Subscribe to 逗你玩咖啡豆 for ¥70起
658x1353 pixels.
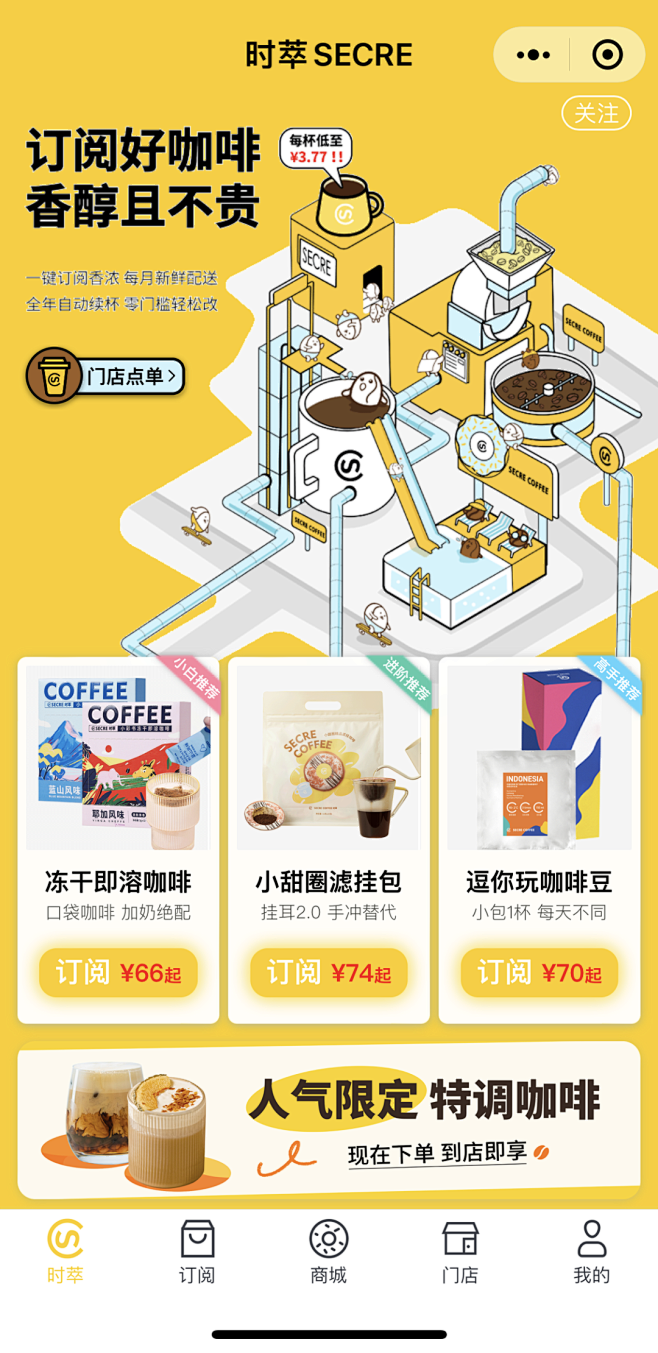pyautogui.click(x=540, y=973)
